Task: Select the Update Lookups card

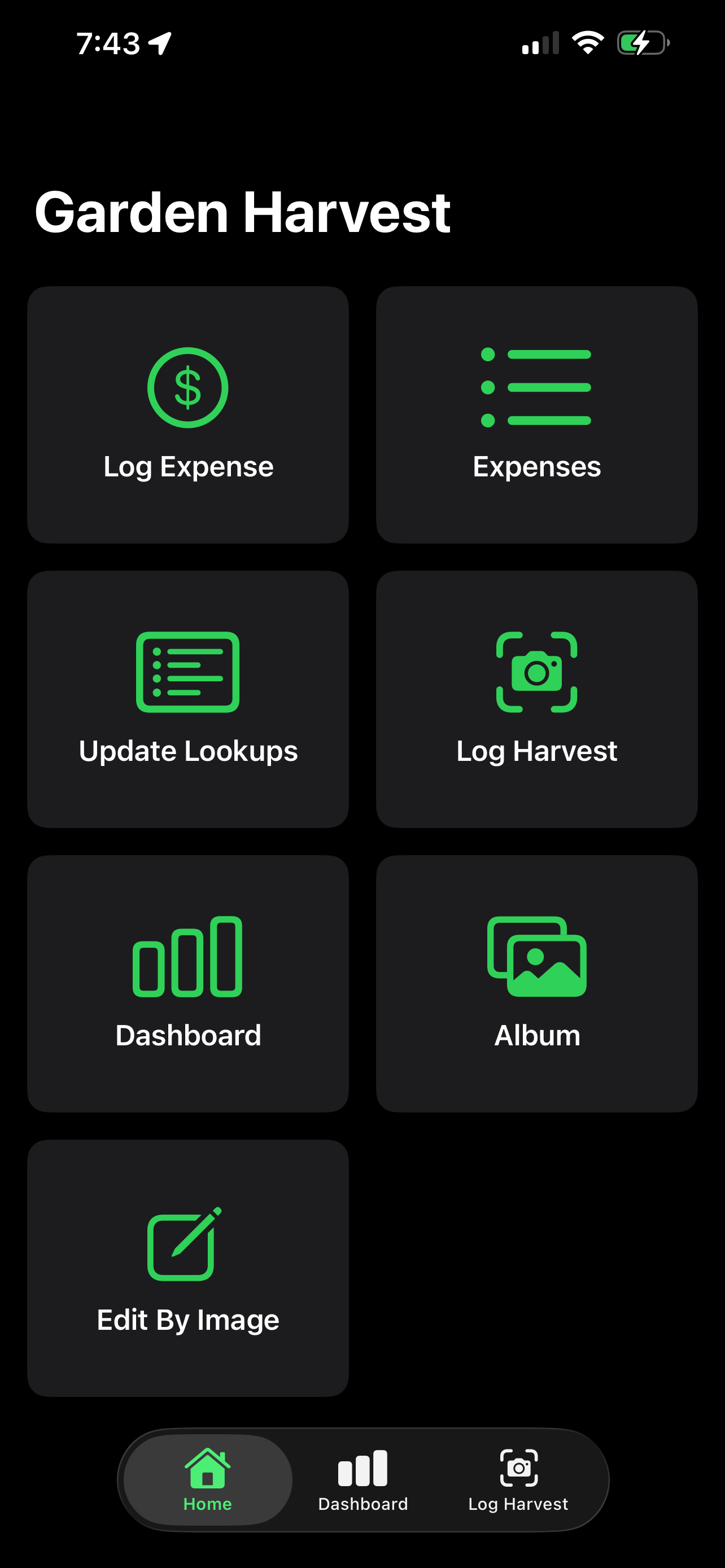Action: (187, 699)
